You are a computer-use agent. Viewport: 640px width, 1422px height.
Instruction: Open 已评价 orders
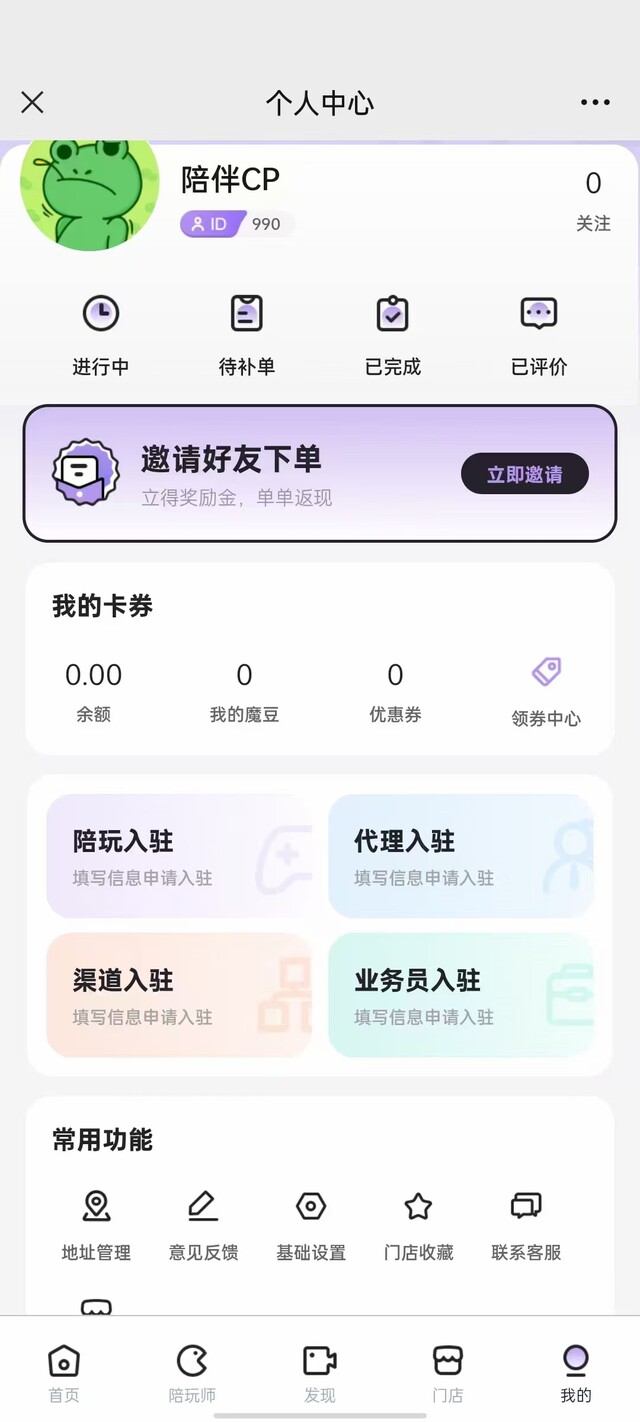(x=539, y=336)
